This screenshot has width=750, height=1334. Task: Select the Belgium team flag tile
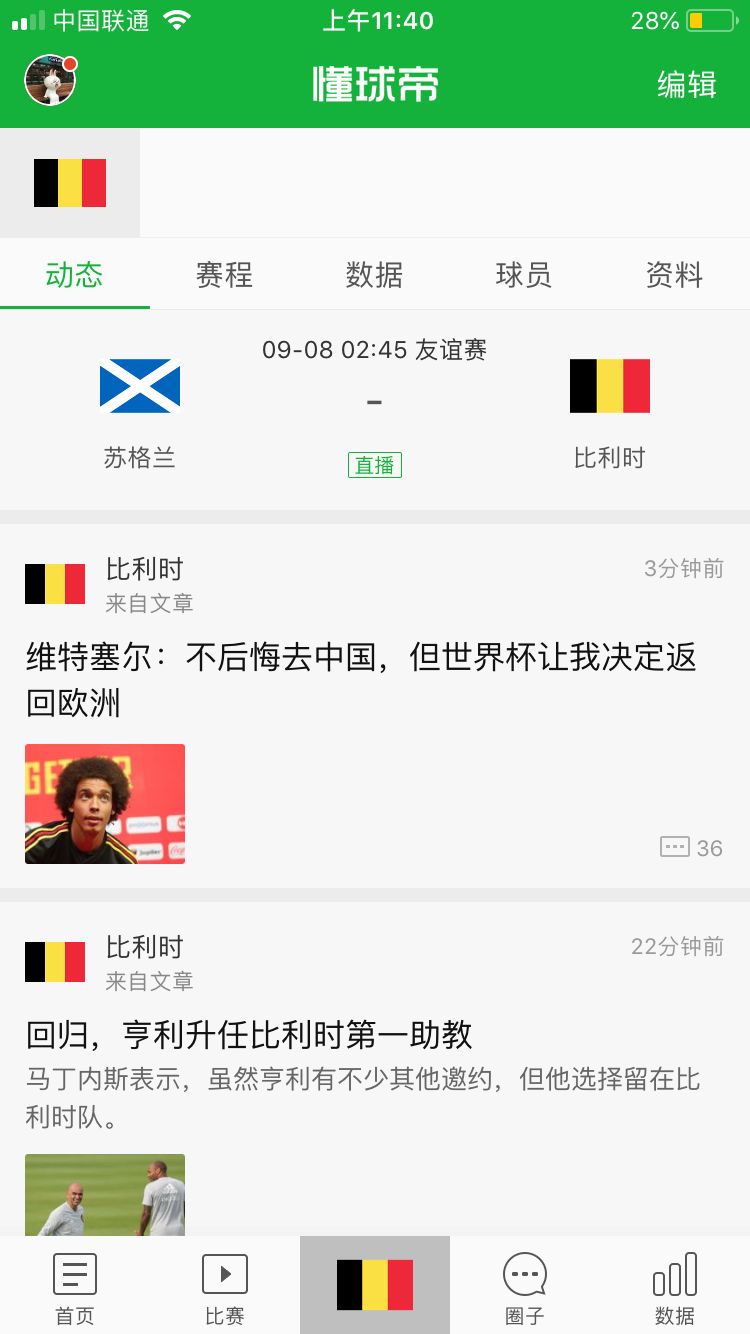pyautogui.click(x=70, y=183)
